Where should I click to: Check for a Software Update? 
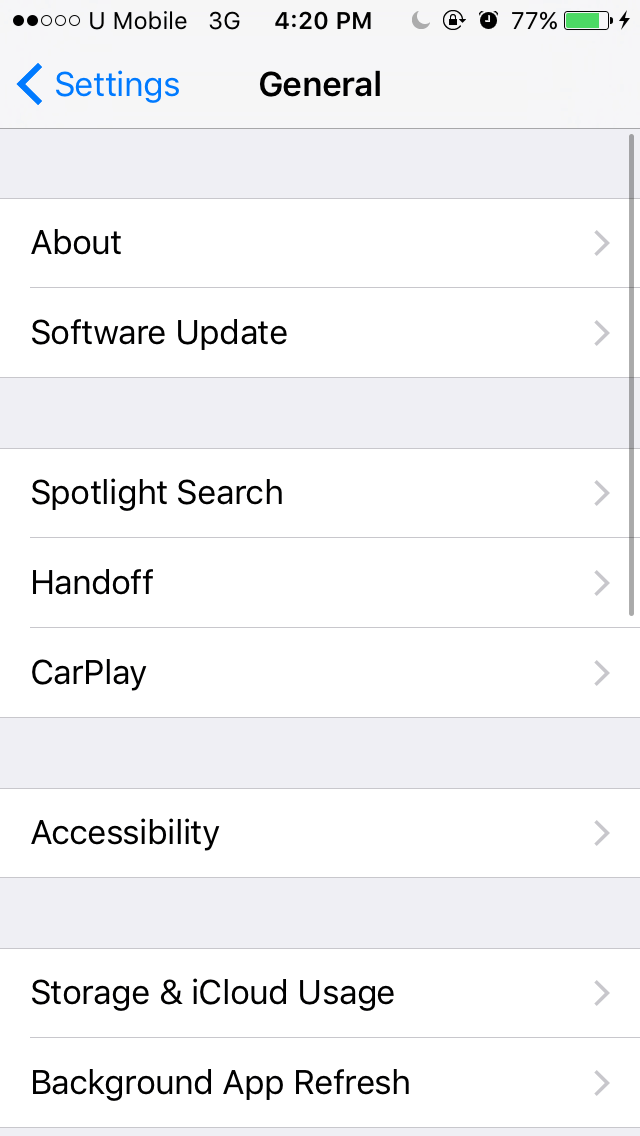click(320, 333)
